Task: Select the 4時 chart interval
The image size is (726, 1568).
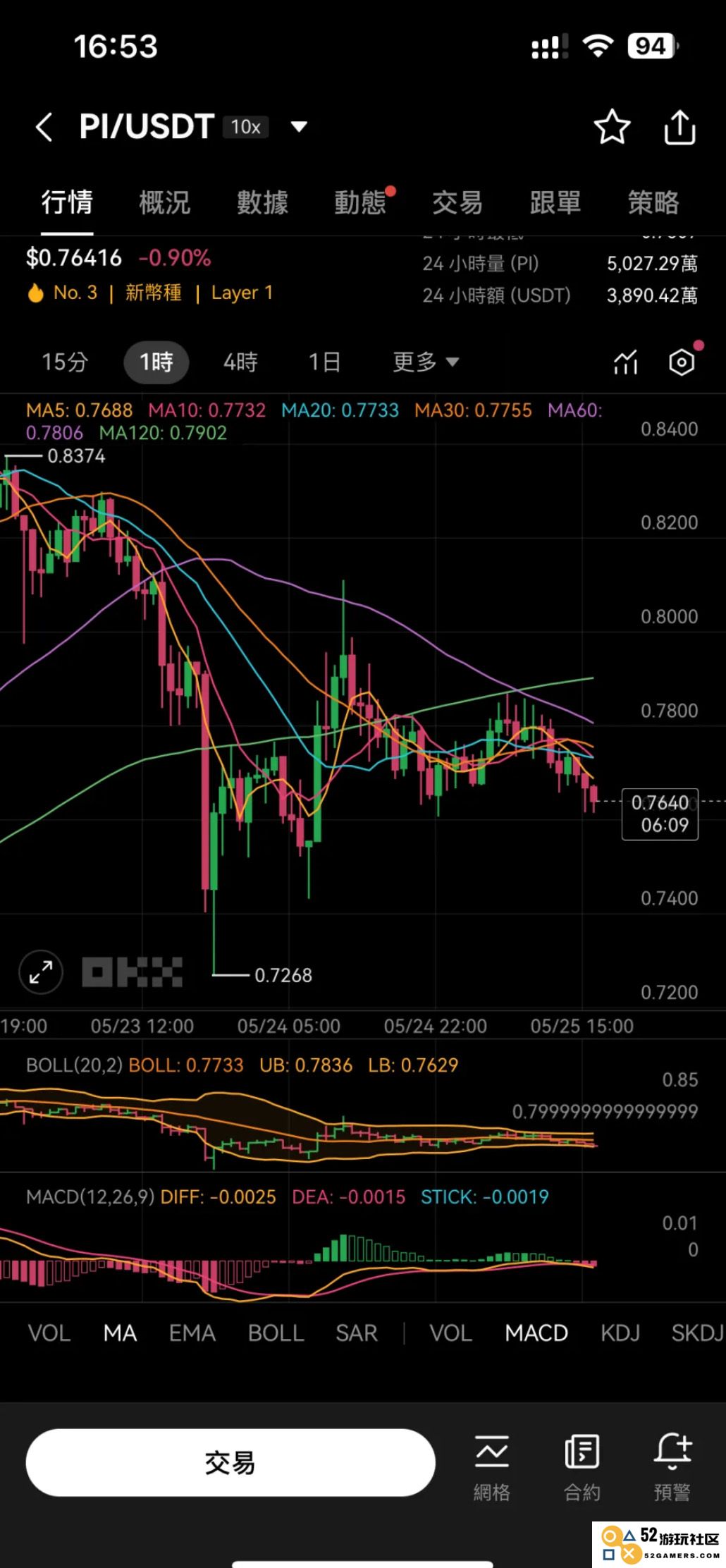Action: tap(240, 362)
